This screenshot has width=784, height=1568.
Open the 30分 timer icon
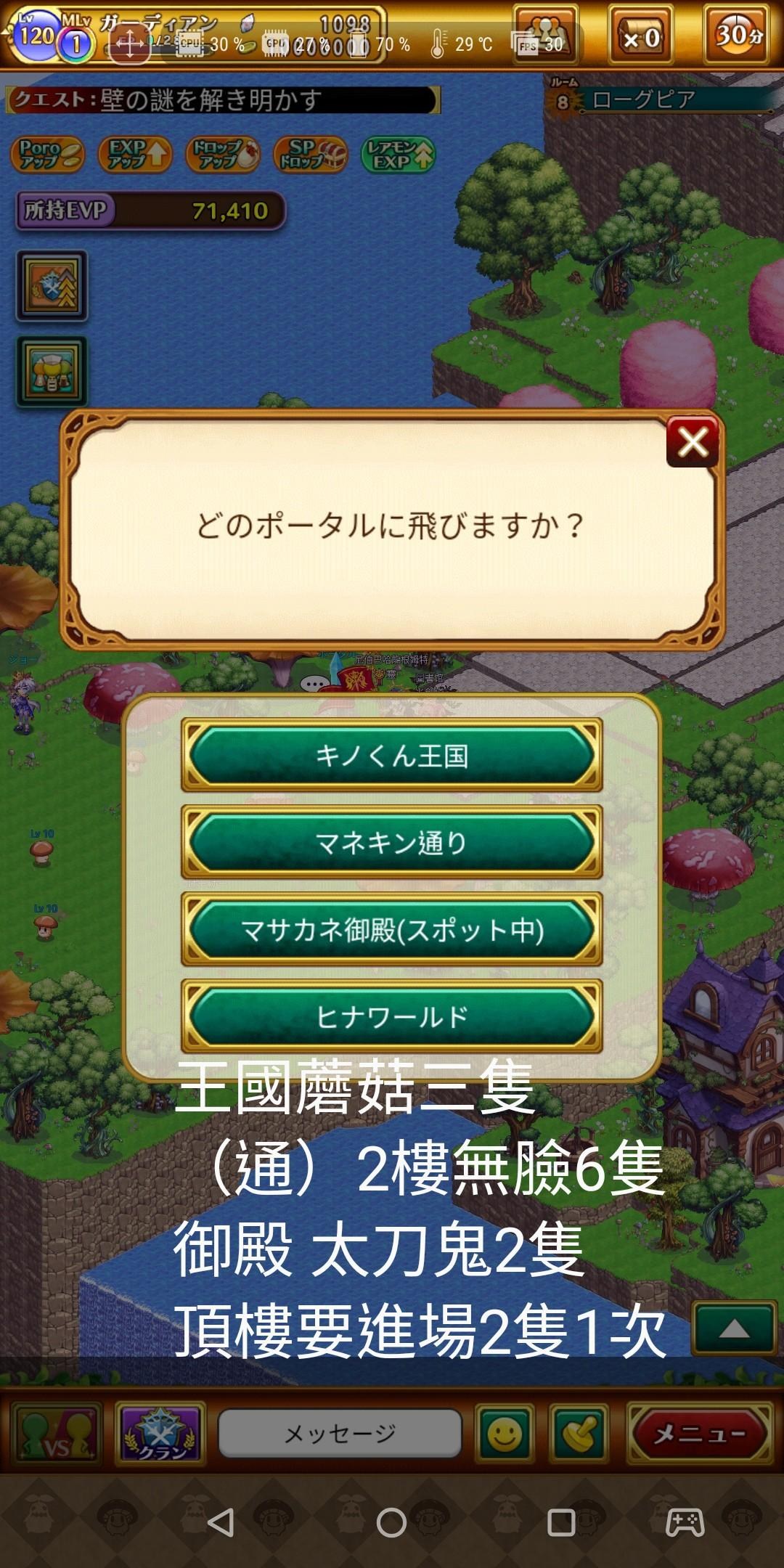tap(736, 35)
